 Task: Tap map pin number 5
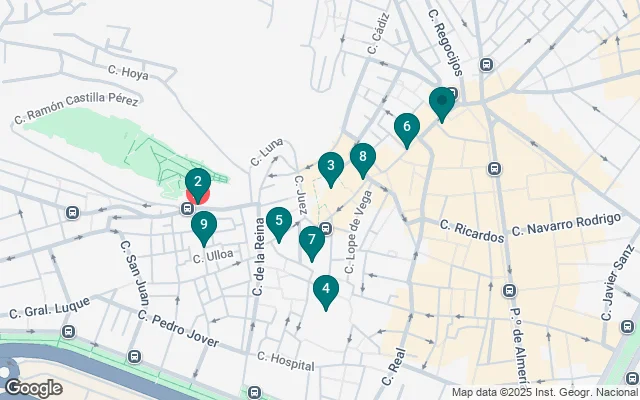pos(279,222)
